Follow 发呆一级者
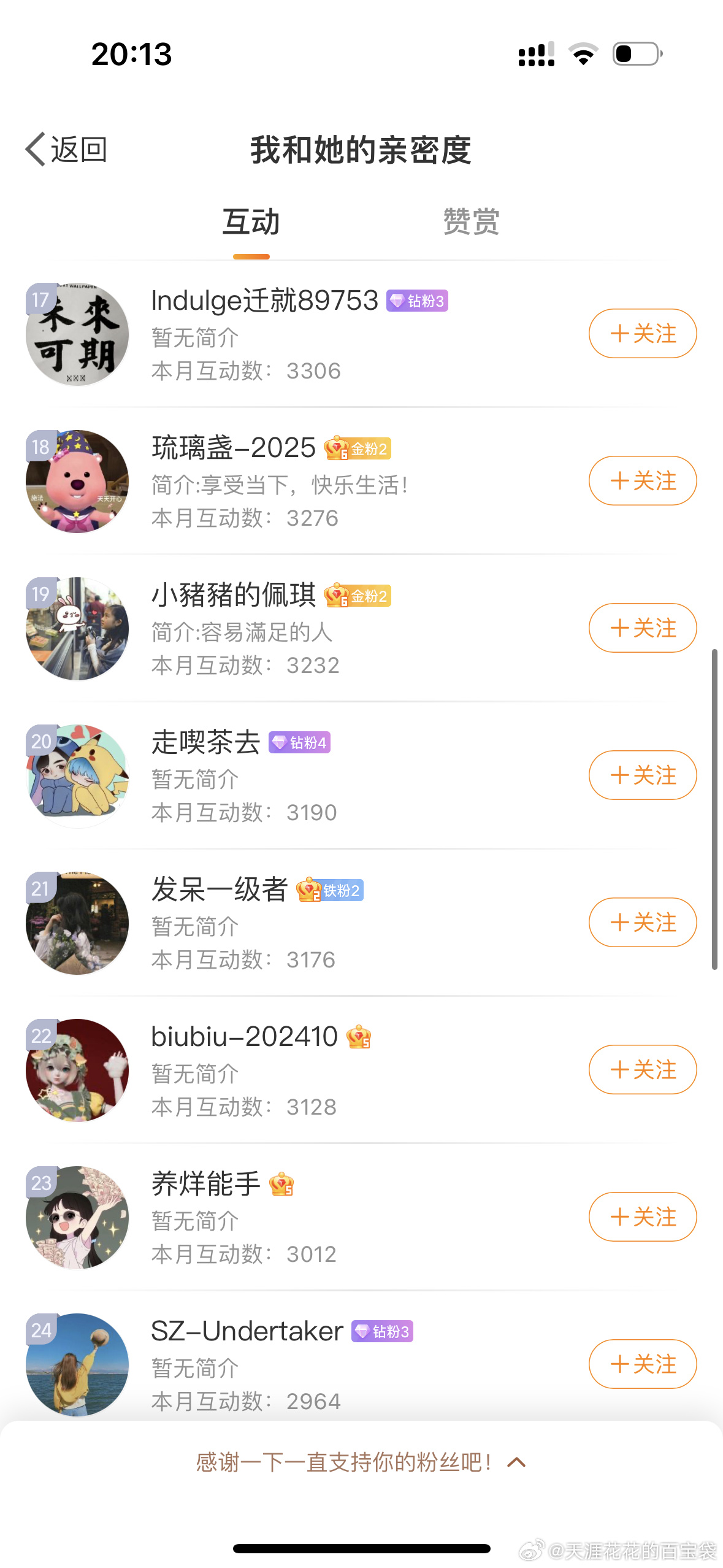Viewport: 723px width, 1568px height. coord(642,923)
